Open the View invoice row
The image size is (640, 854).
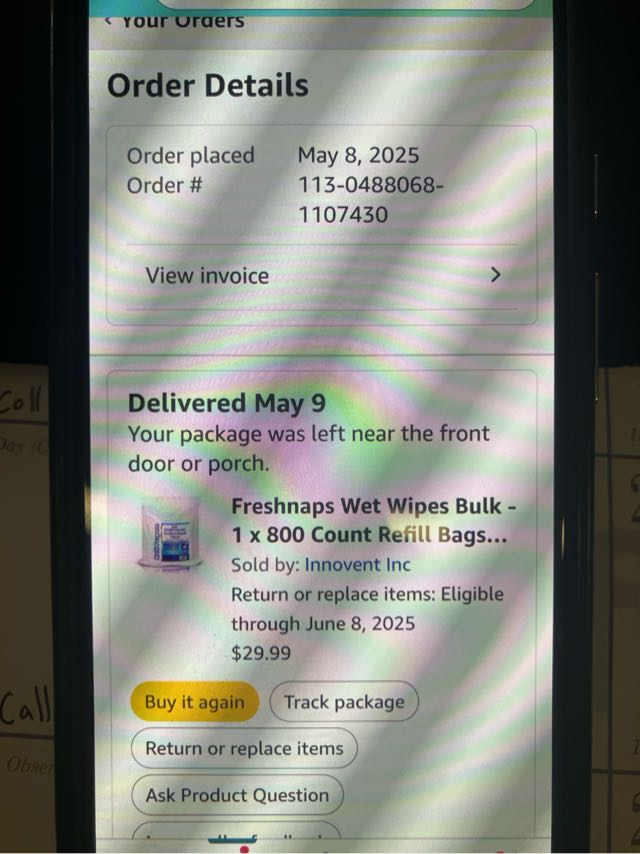321,276
